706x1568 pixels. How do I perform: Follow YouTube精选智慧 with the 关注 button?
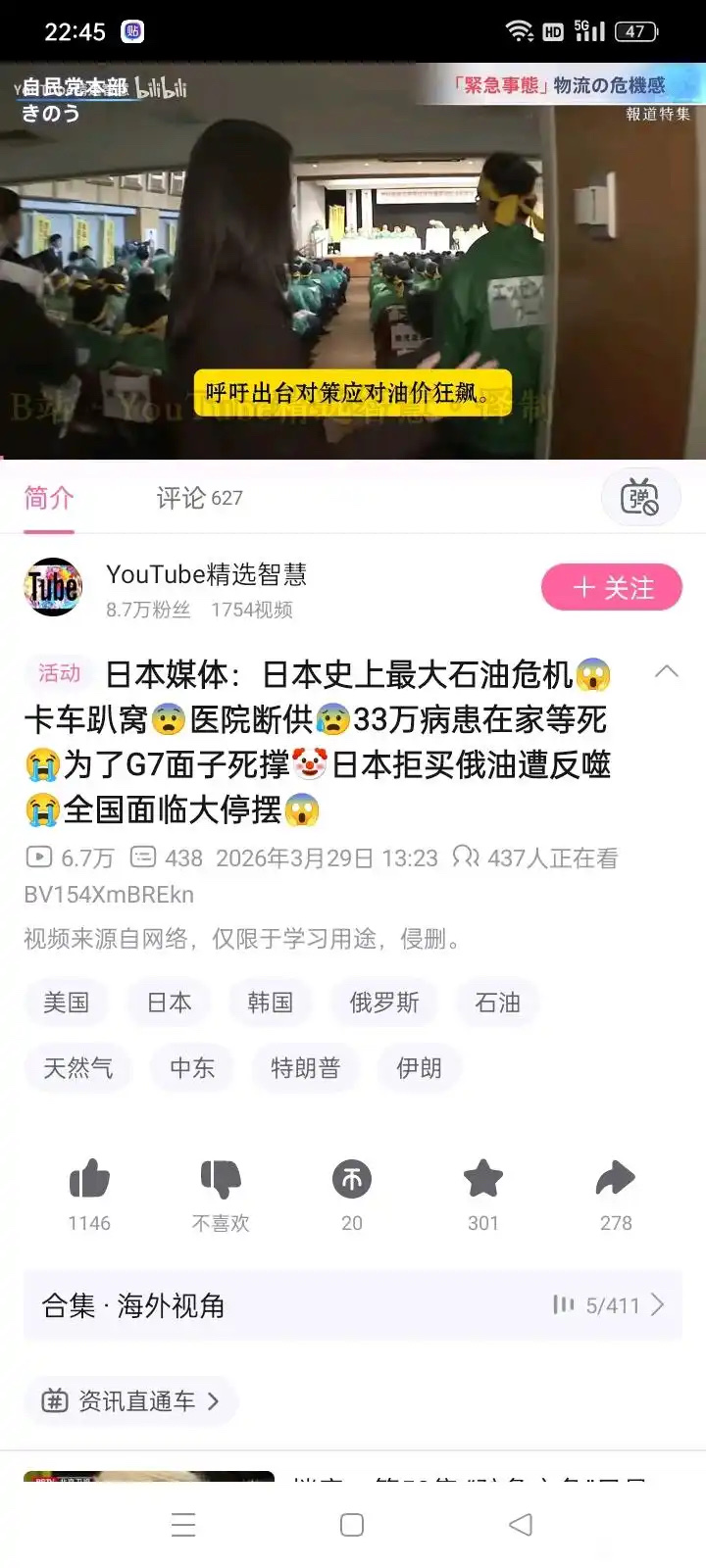point(611,587)
